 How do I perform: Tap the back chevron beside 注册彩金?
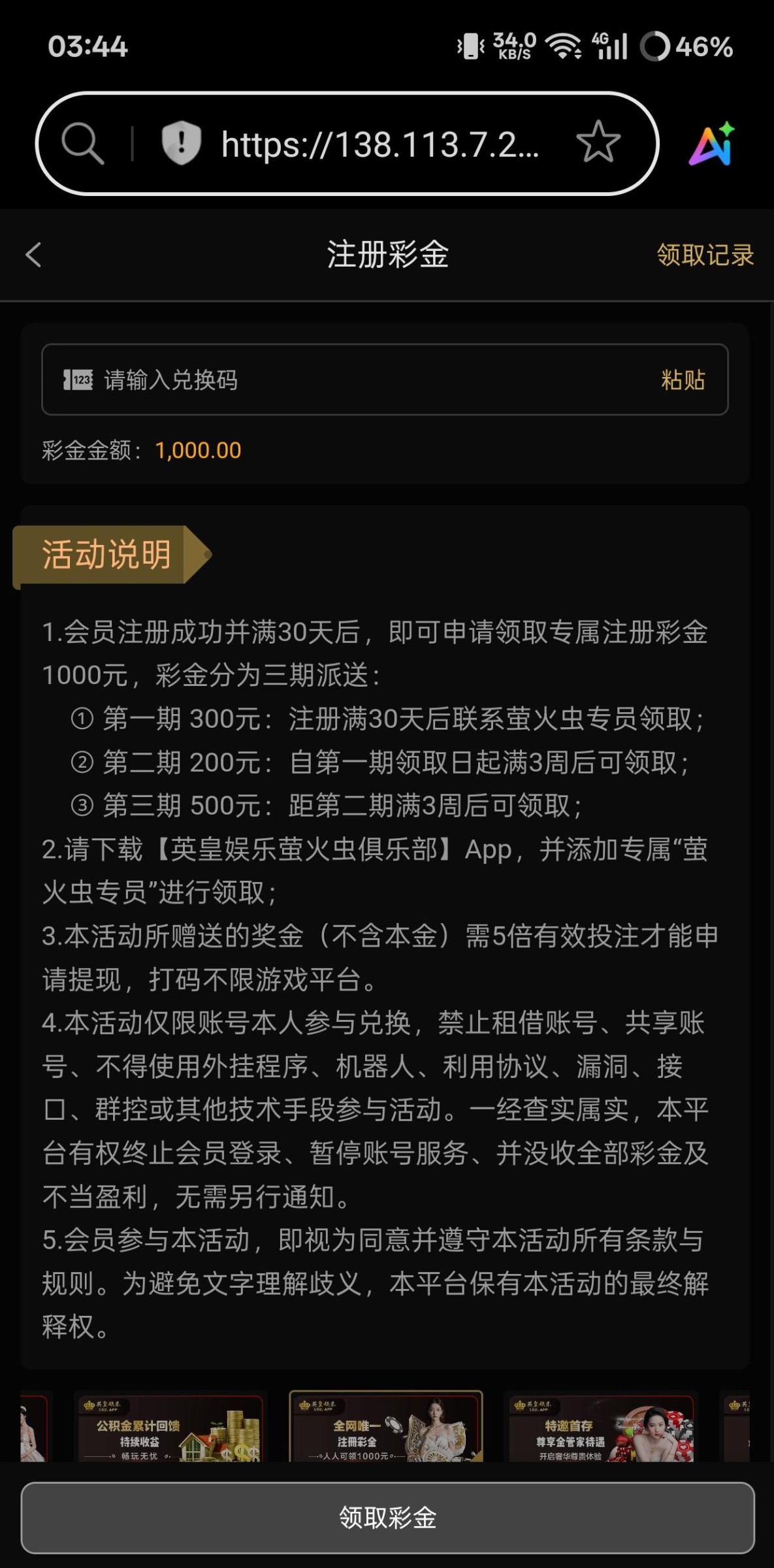click(x=33, y=255)
